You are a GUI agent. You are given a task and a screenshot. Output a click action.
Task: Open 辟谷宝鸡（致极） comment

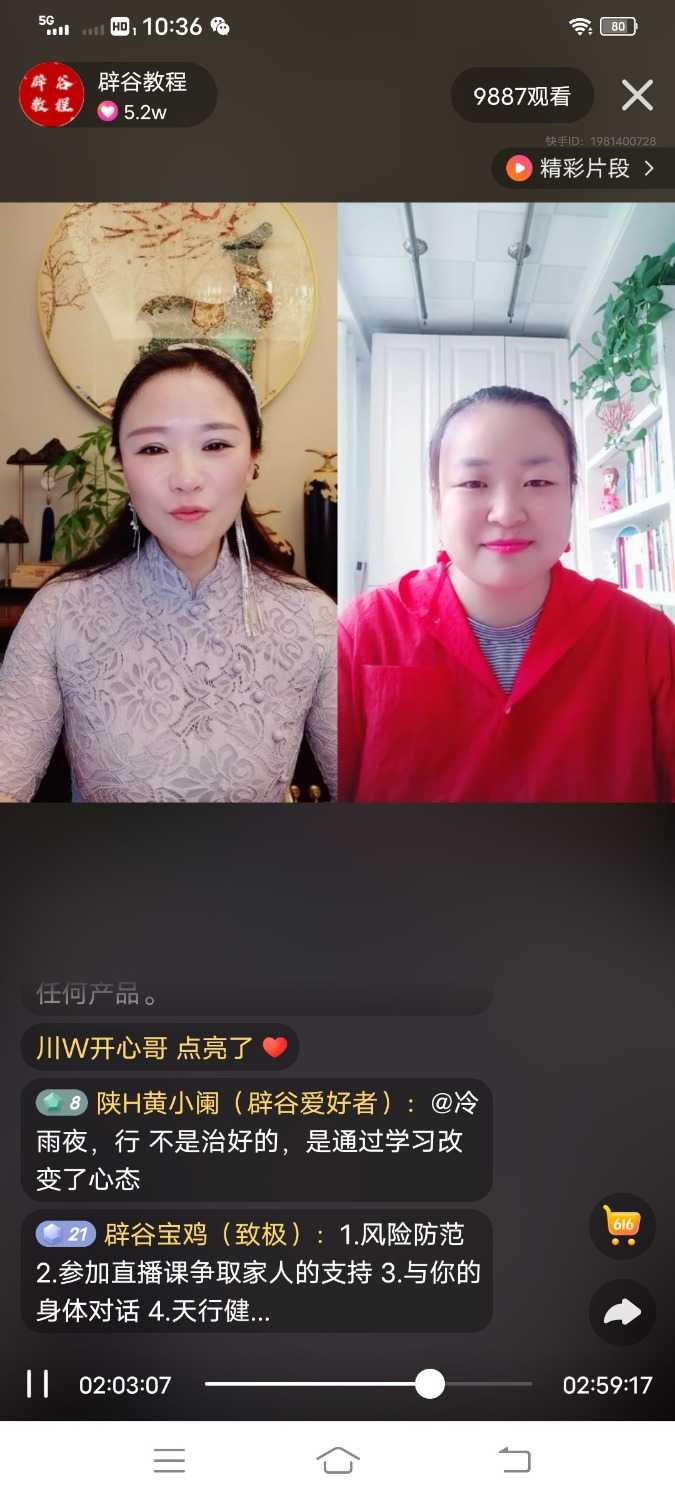(256, 1272)
